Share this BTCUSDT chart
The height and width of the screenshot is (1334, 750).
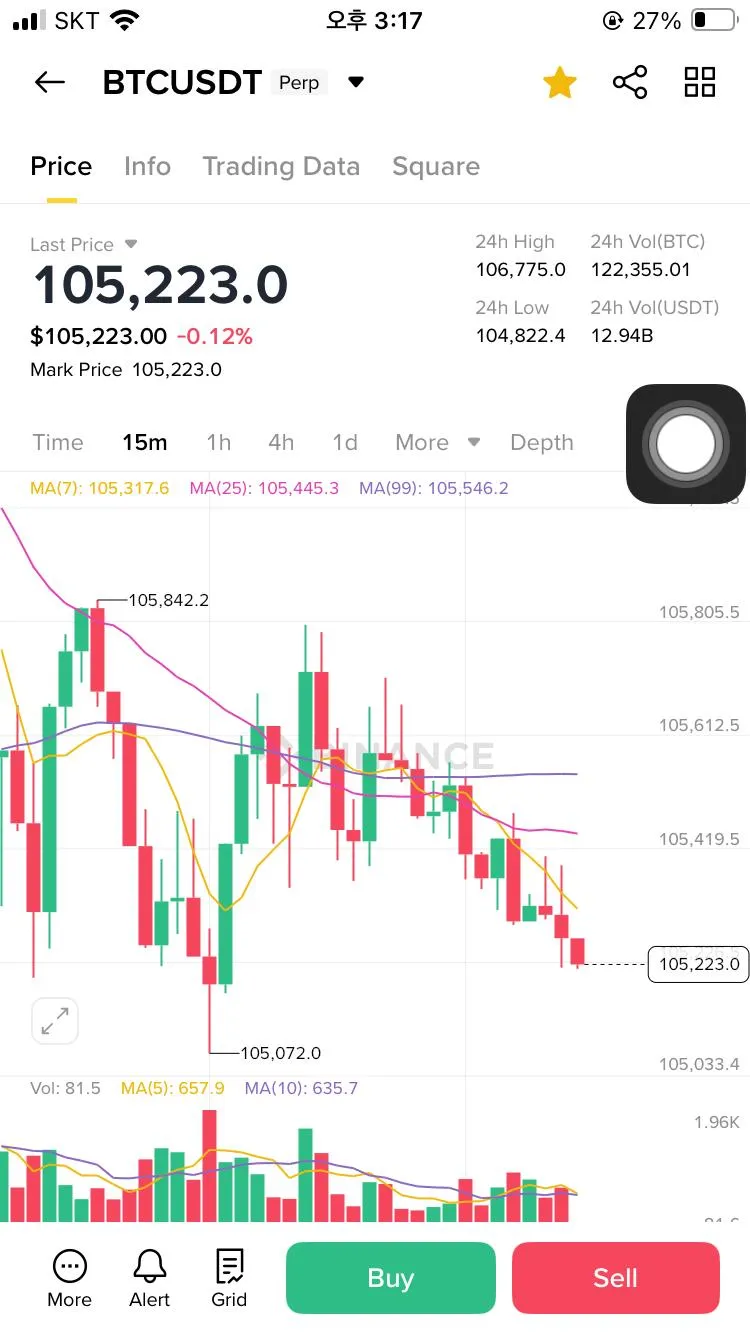click(x=630, y=82)
